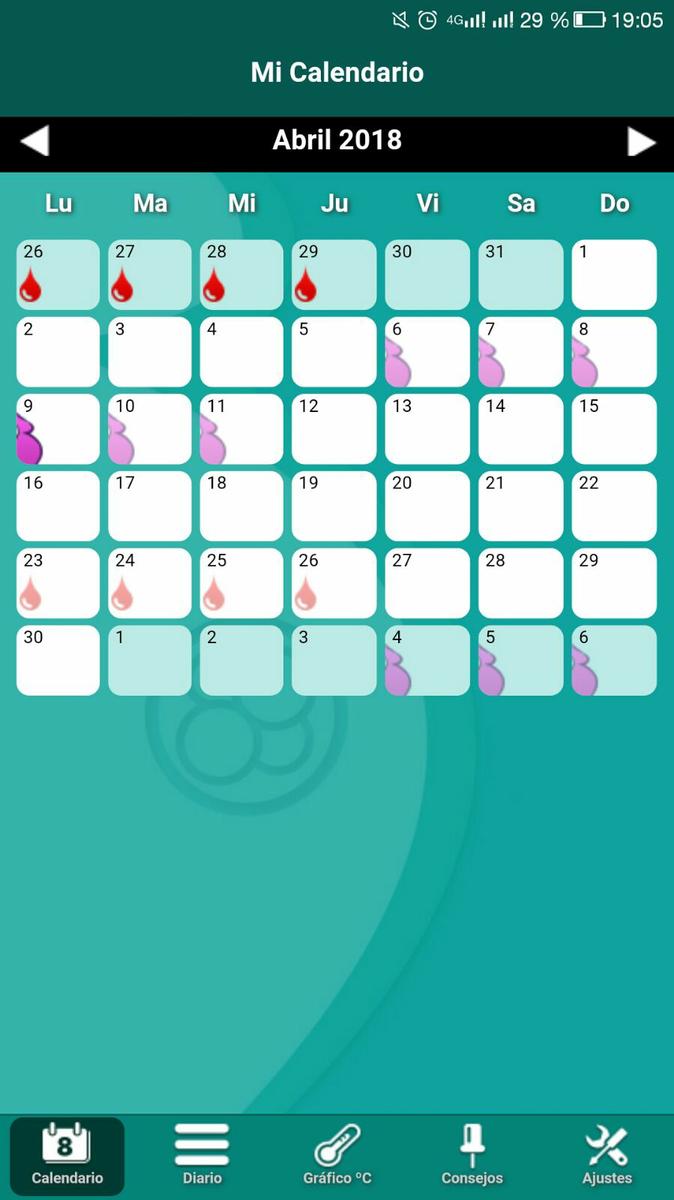Open April 30 day cell

[x=58, y=660]
